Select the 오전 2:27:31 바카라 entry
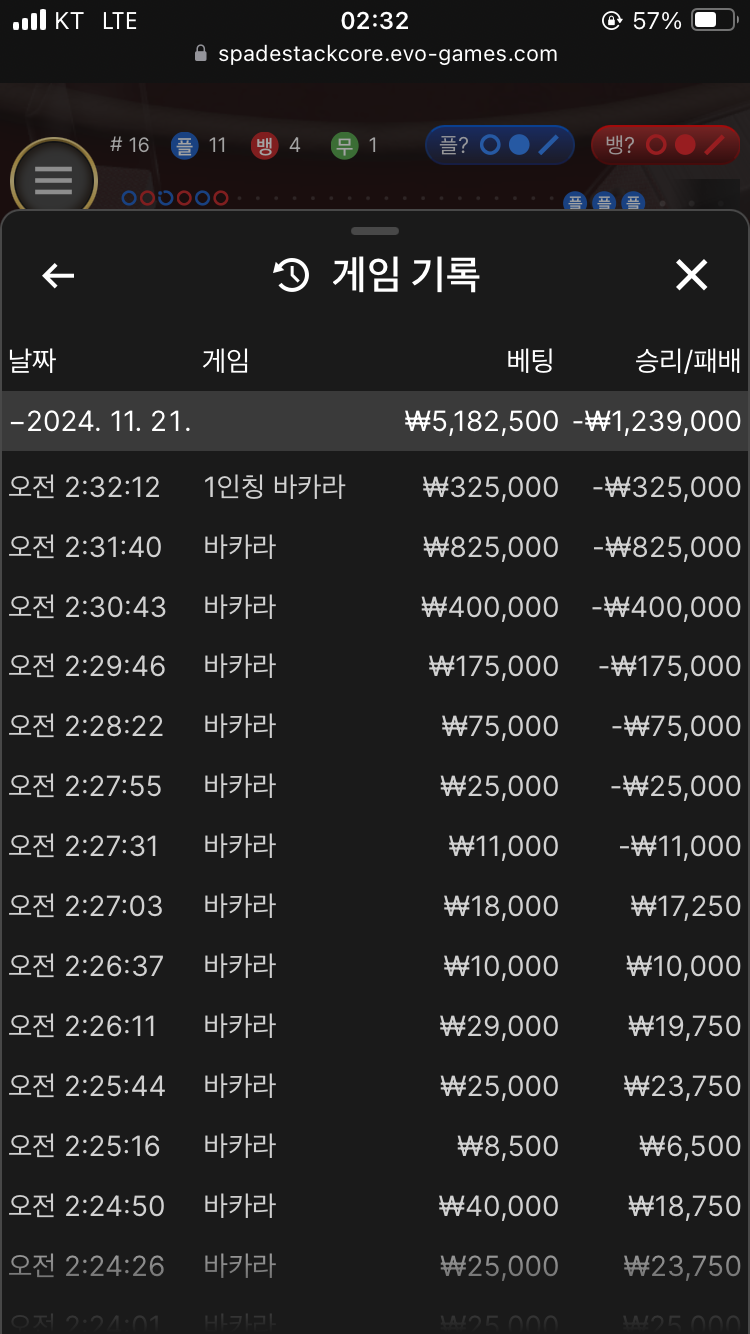This screenshot has width=750, height=1334. (375, 846)
